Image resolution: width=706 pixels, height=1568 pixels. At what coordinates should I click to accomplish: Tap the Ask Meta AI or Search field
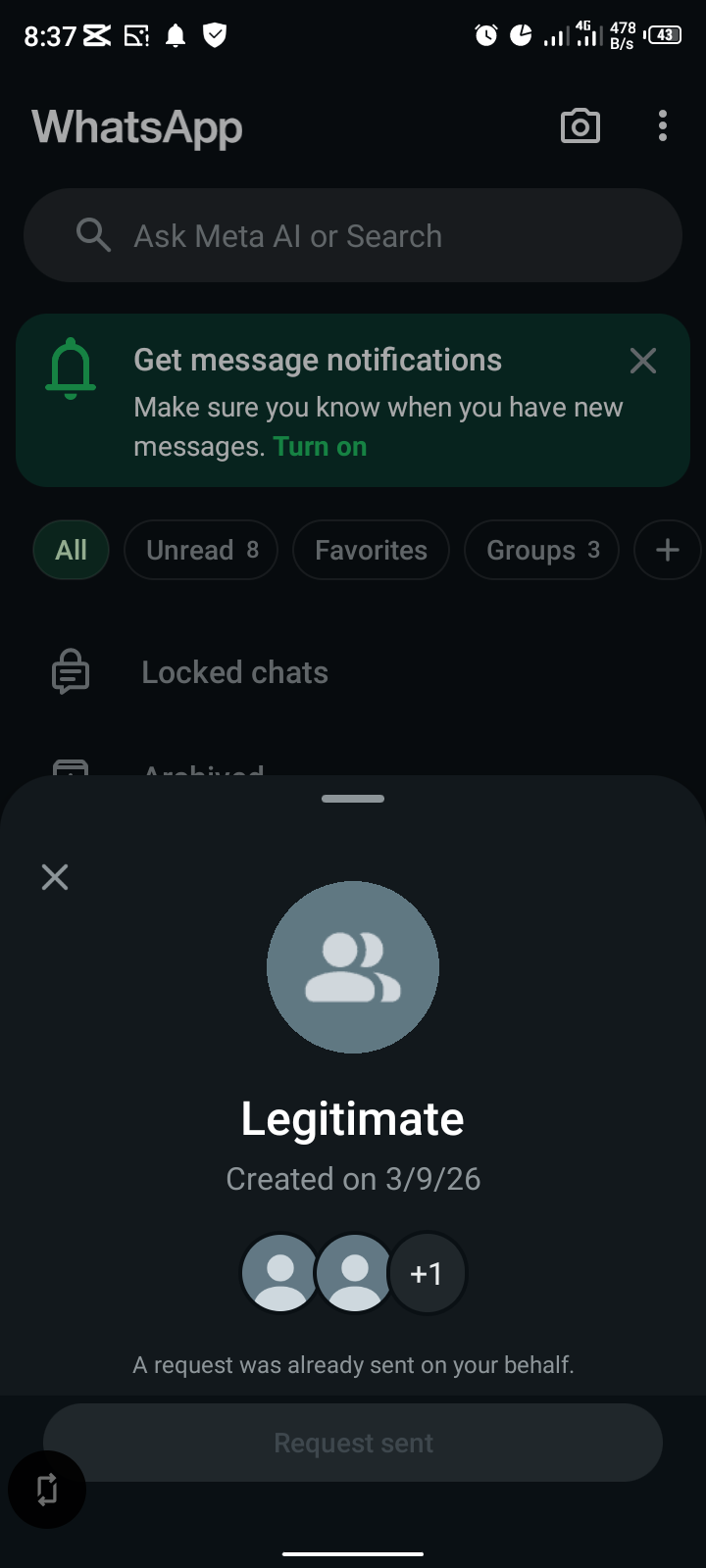(353, 236)
